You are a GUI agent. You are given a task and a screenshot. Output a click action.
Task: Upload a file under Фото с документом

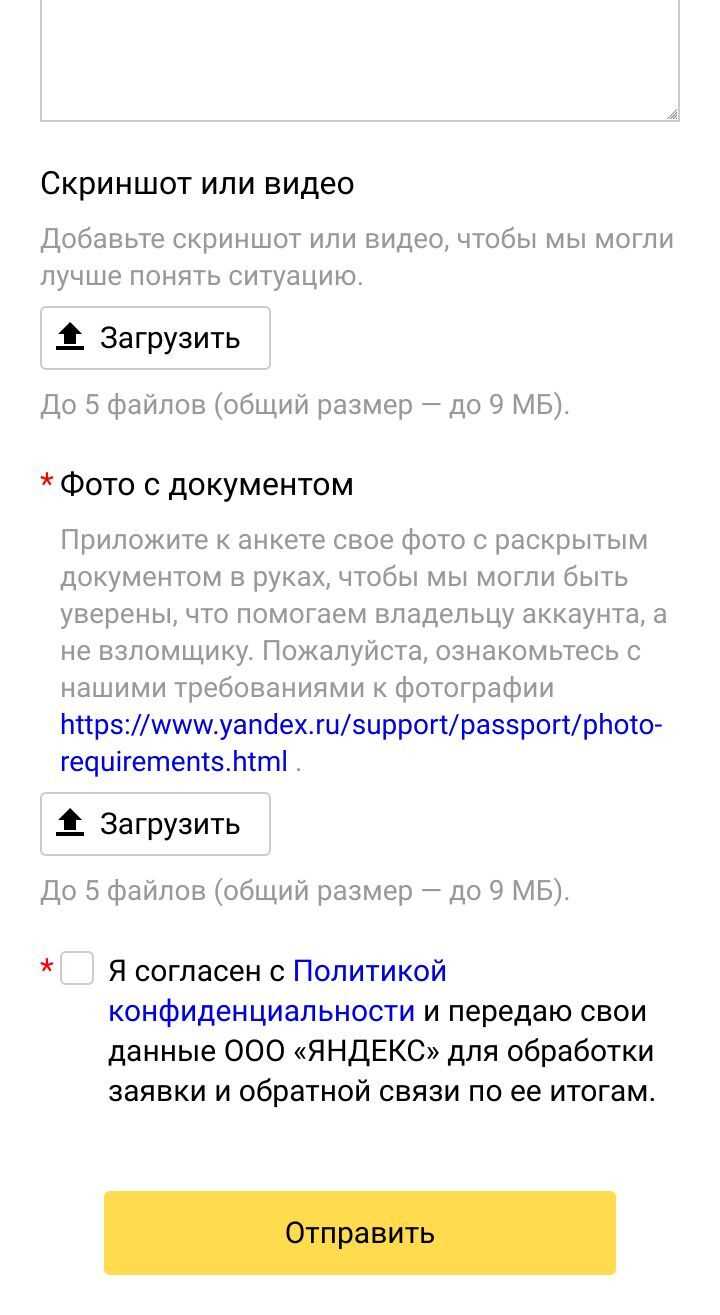tap(155, 824)
